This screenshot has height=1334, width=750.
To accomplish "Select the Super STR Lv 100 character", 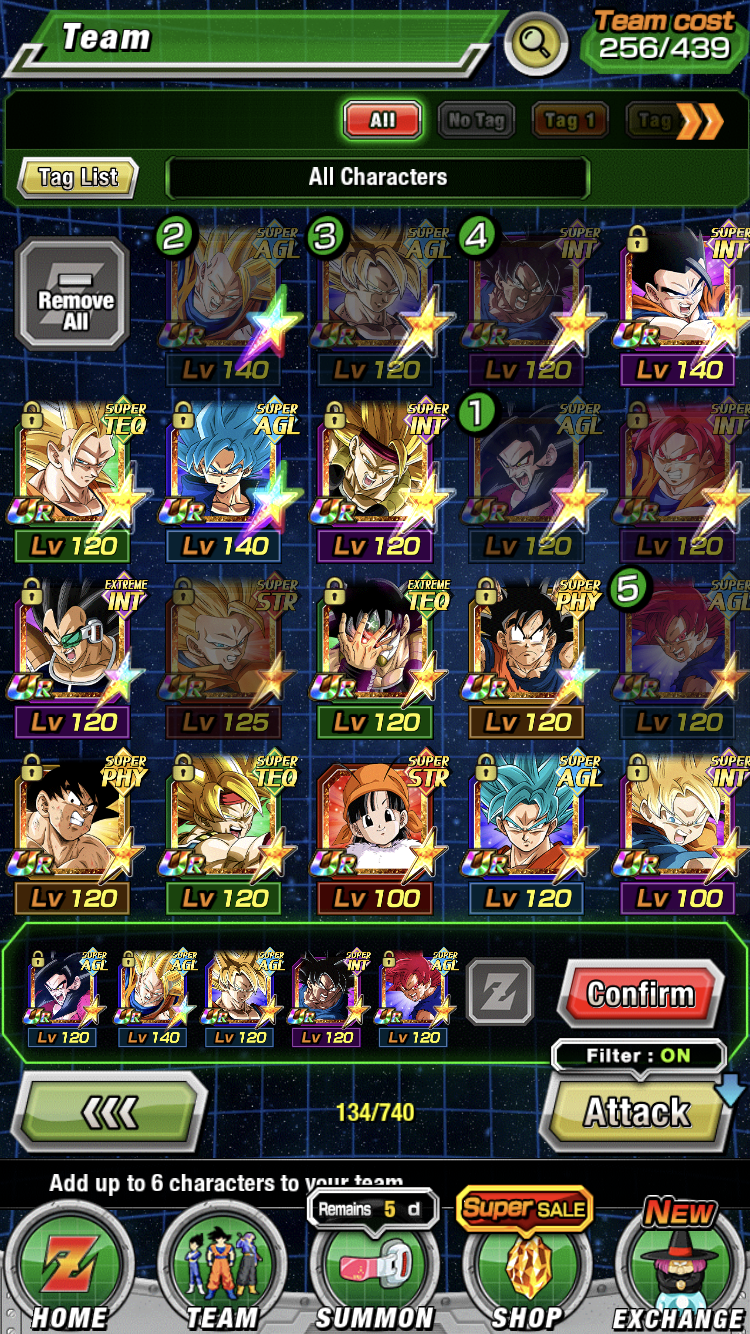I will coord(376,835).
